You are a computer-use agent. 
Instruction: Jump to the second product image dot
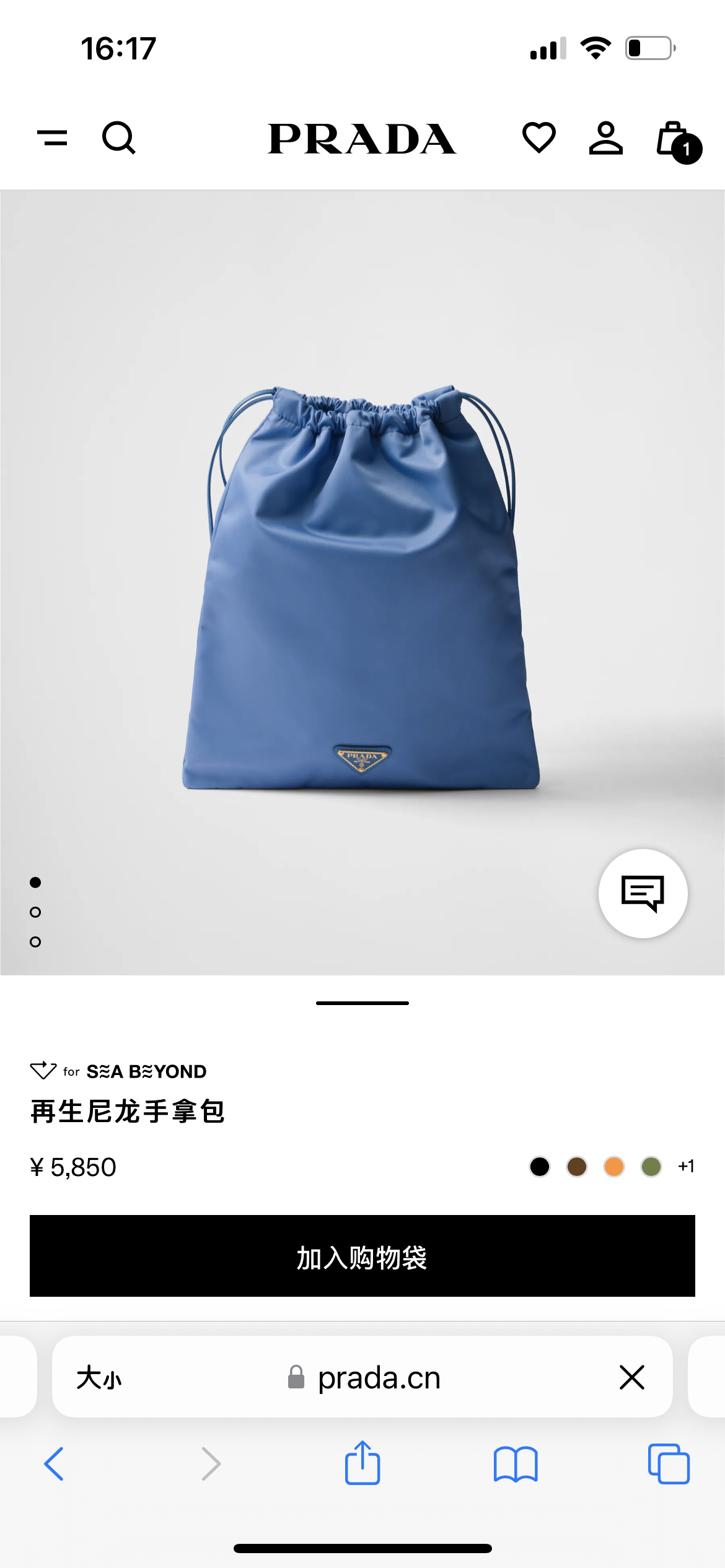tap(35, 912)
